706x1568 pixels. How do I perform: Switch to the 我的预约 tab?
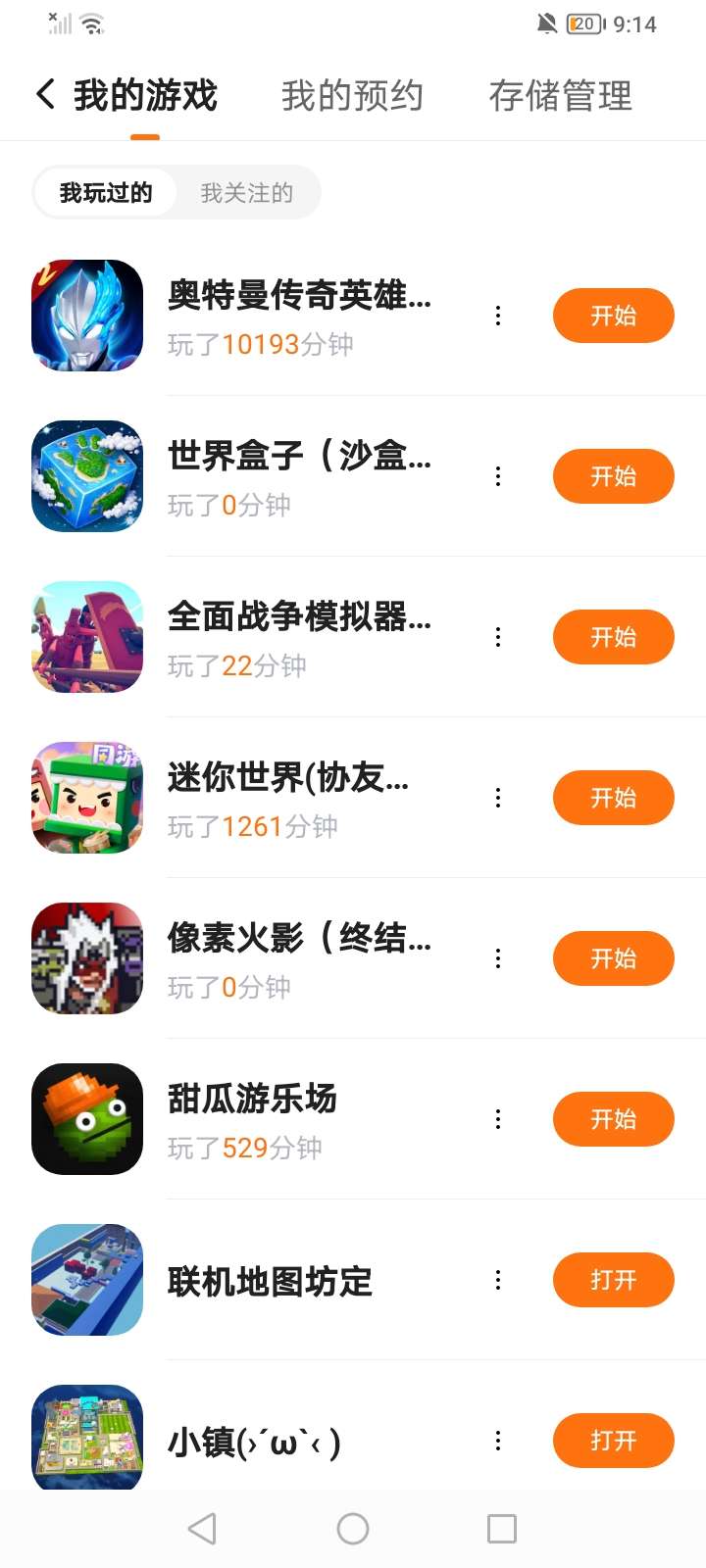pyautogui.click(x=352, y=96)
